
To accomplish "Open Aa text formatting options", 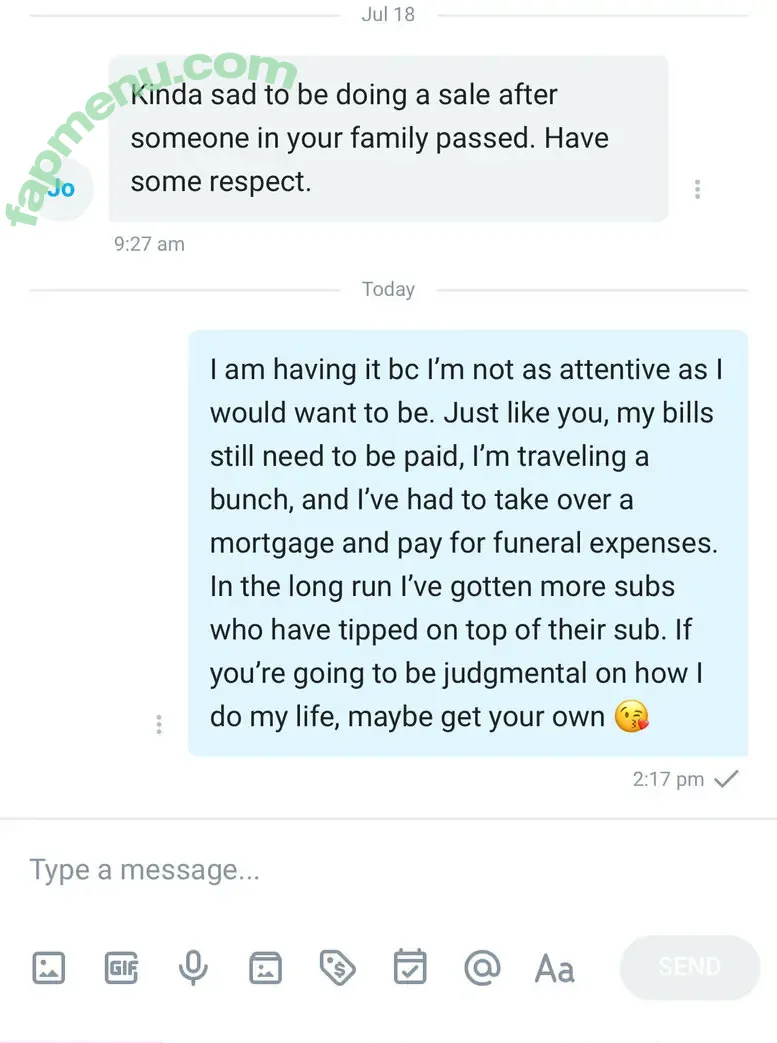I will click(x=555, y=968).
